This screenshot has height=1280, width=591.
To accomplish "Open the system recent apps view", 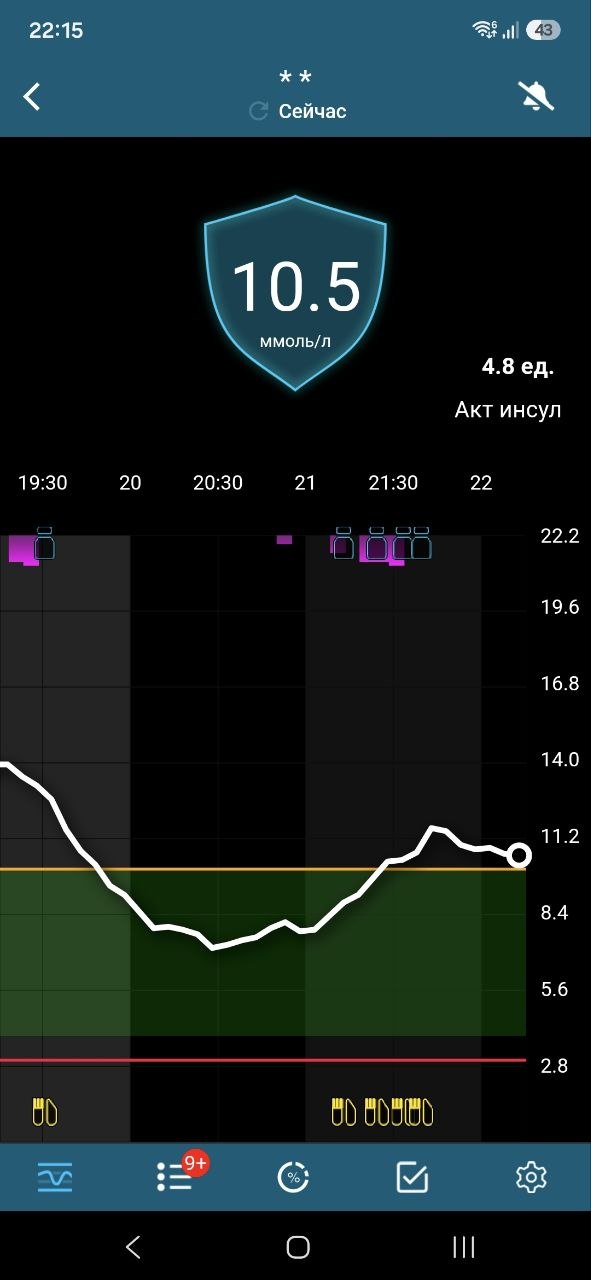I will 463,1246.
